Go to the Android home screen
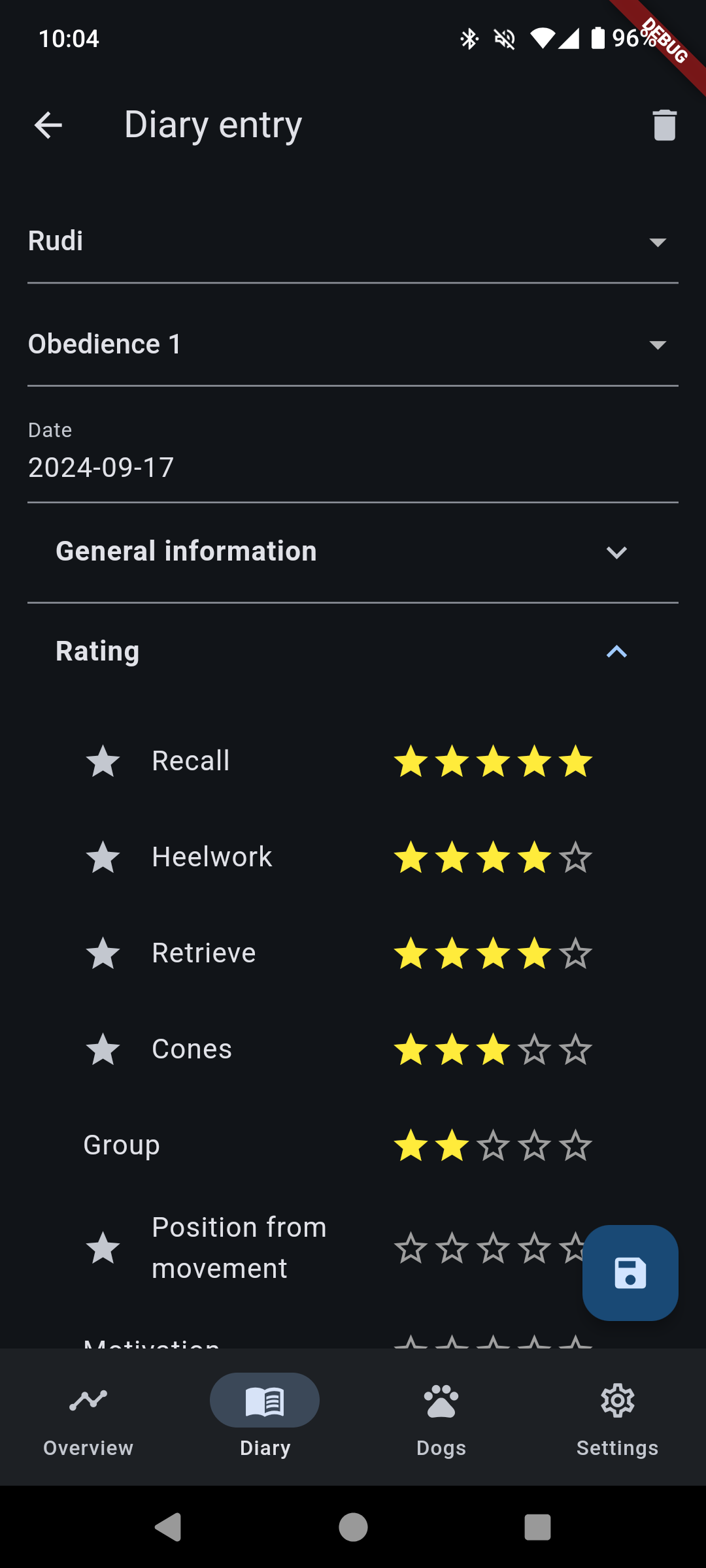This screenshot has width=706, height=1568. tap(353, 1527)
